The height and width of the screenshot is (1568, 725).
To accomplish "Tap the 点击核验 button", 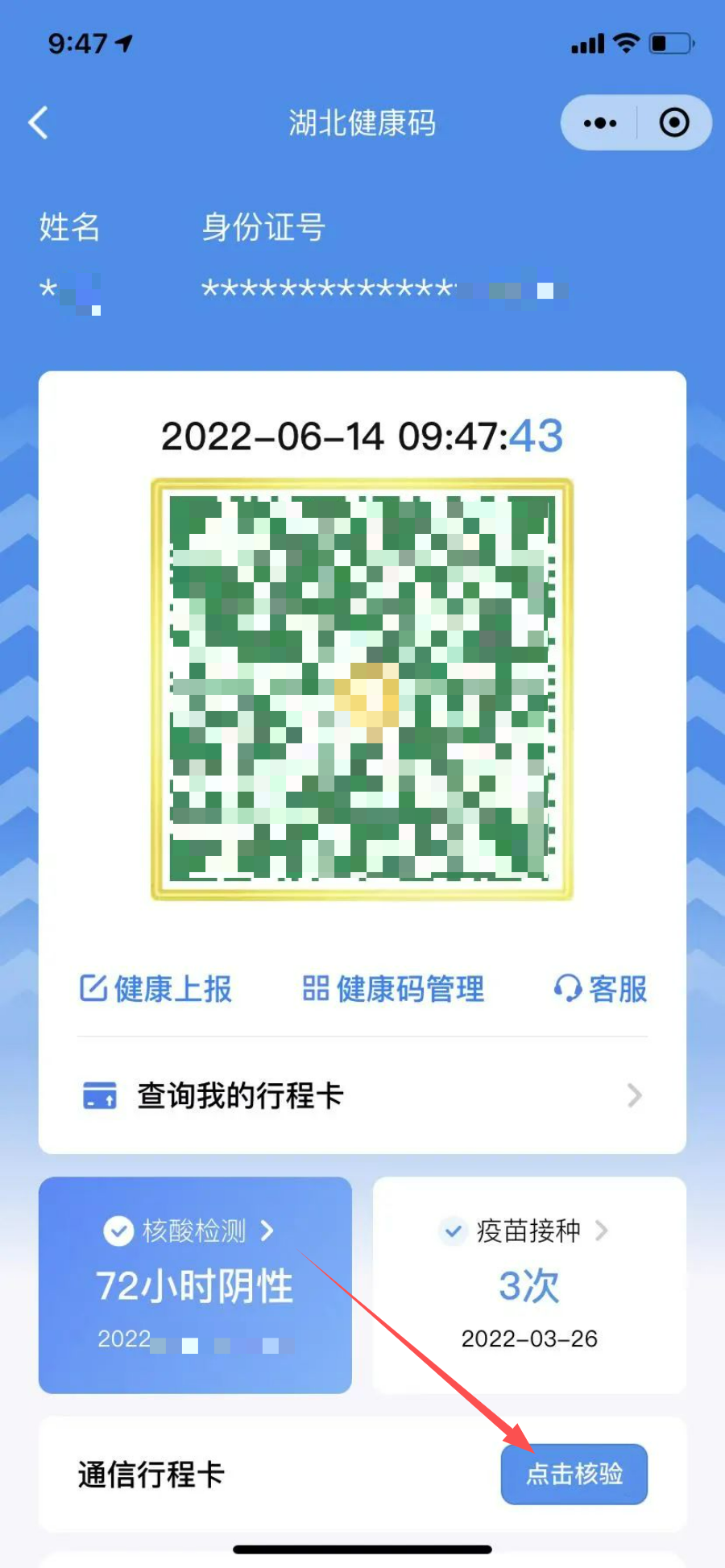I will coord(574,1474).
